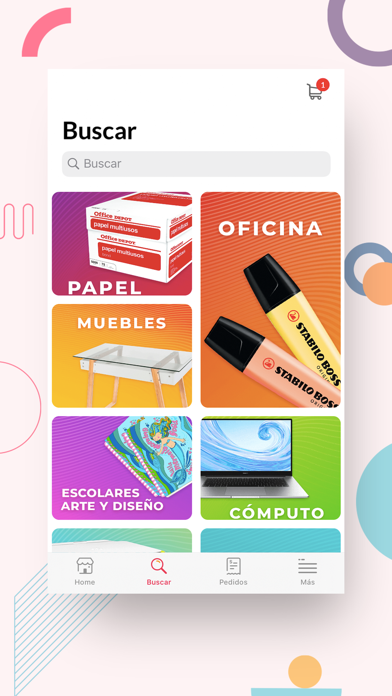Browse the Oficina category
This screenshot has height=696, width=392.
click(x=271, y=300)
